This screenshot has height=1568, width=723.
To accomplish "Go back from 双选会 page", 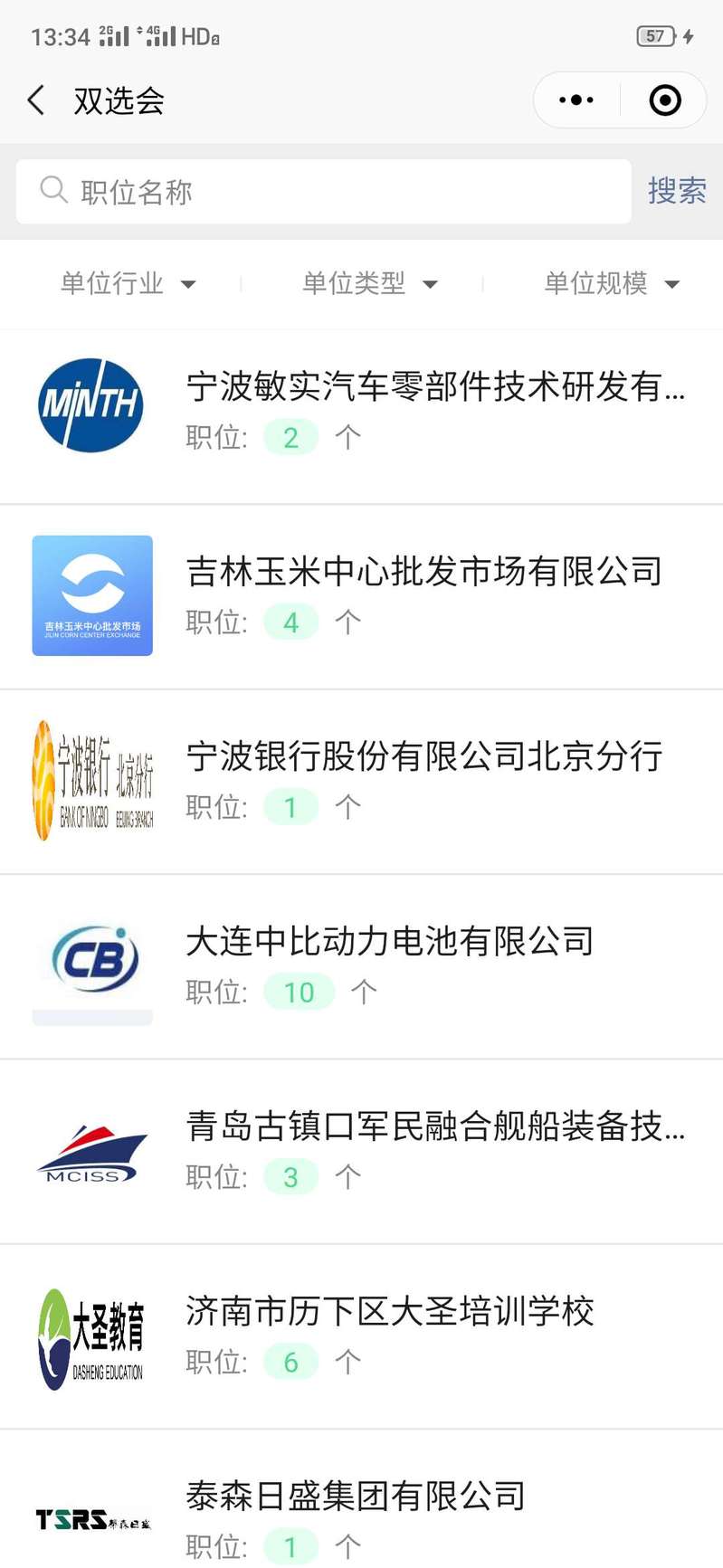I will click(36, 100).
